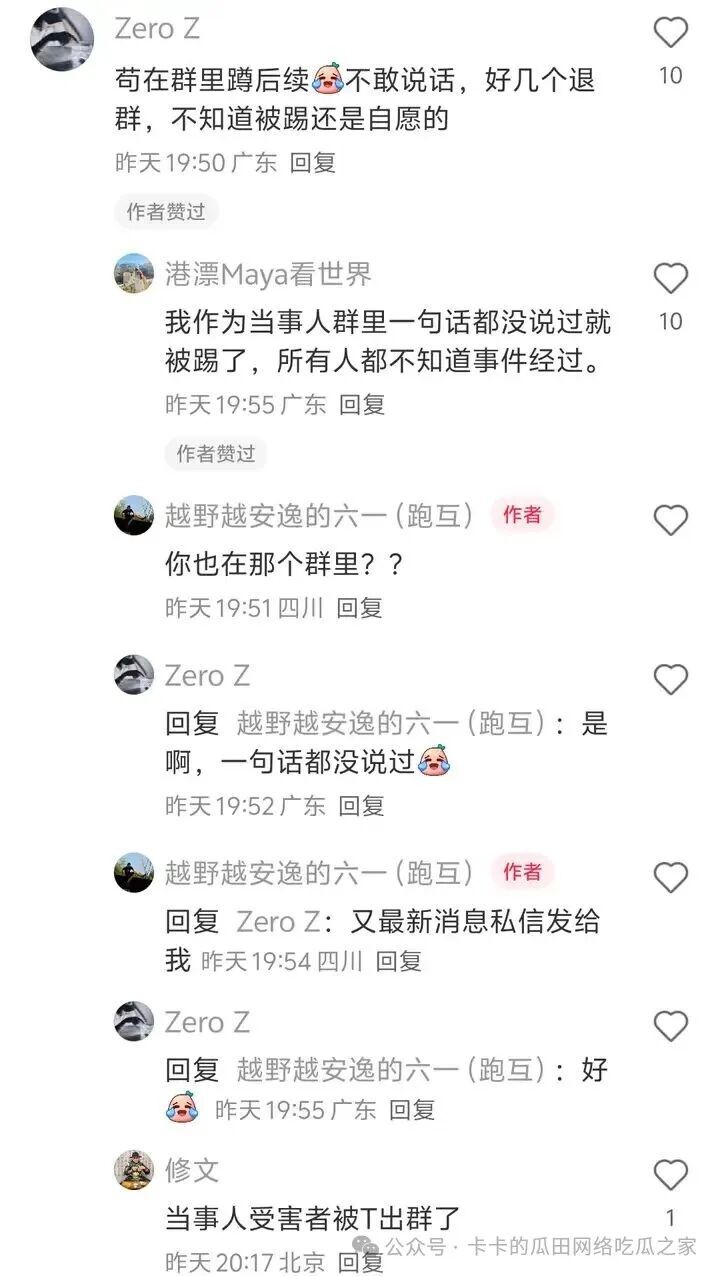The image size is (720, 1276).
Task: Open 港漂Maya看世界's profile avatar
Action: 134,273
